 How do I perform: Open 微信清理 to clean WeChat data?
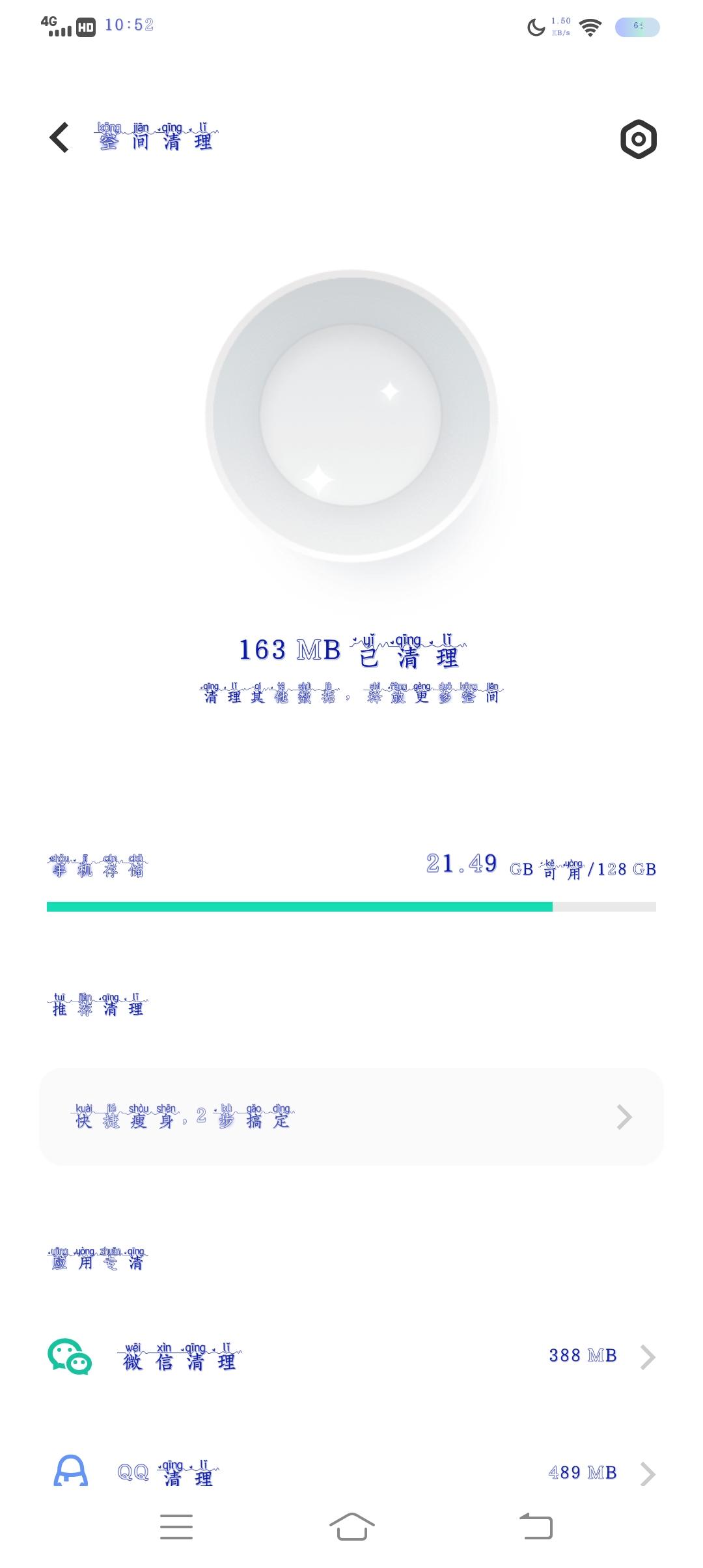click(x=179, y=1356)
